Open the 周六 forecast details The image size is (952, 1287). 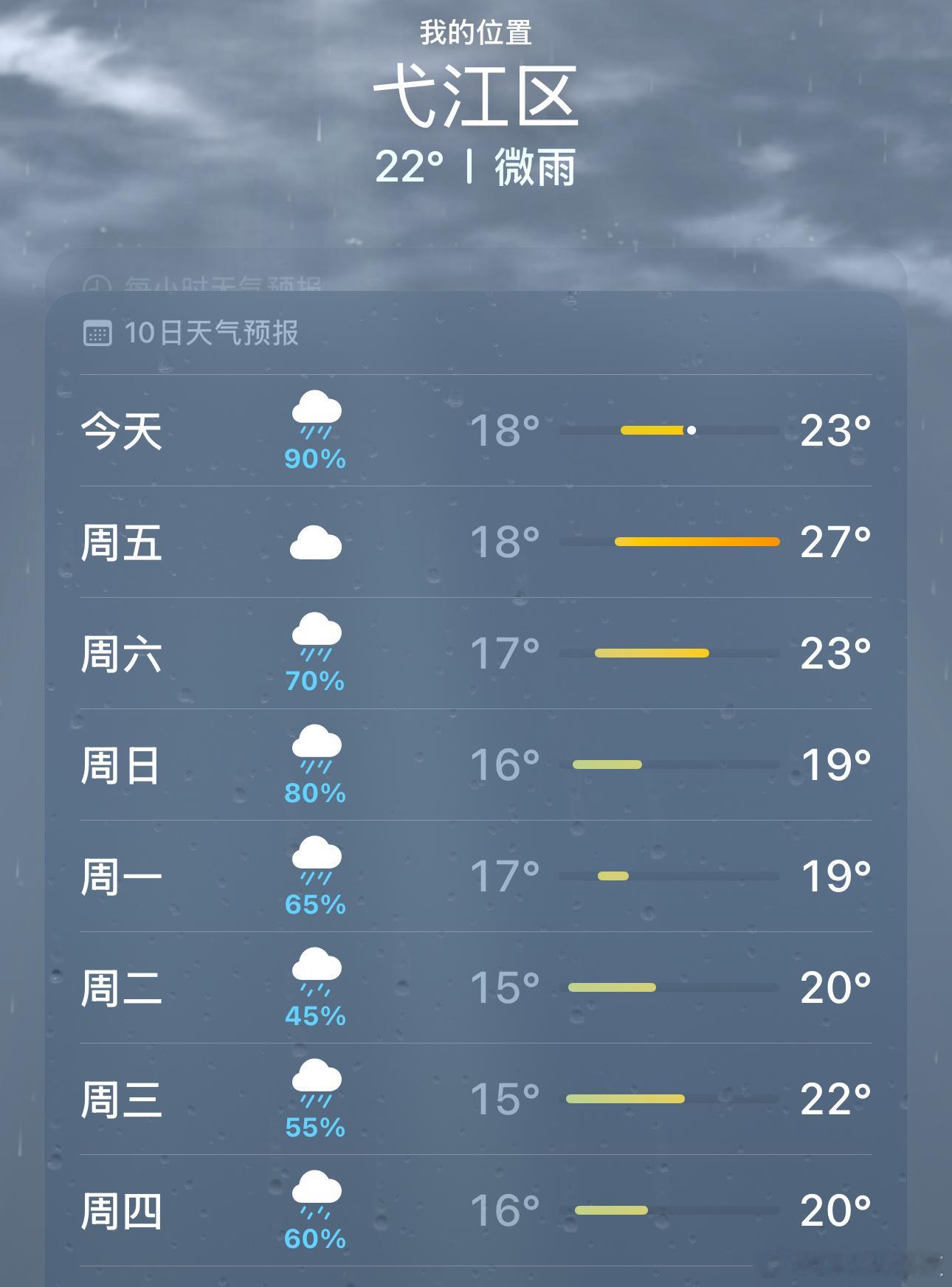coord(476,652)
